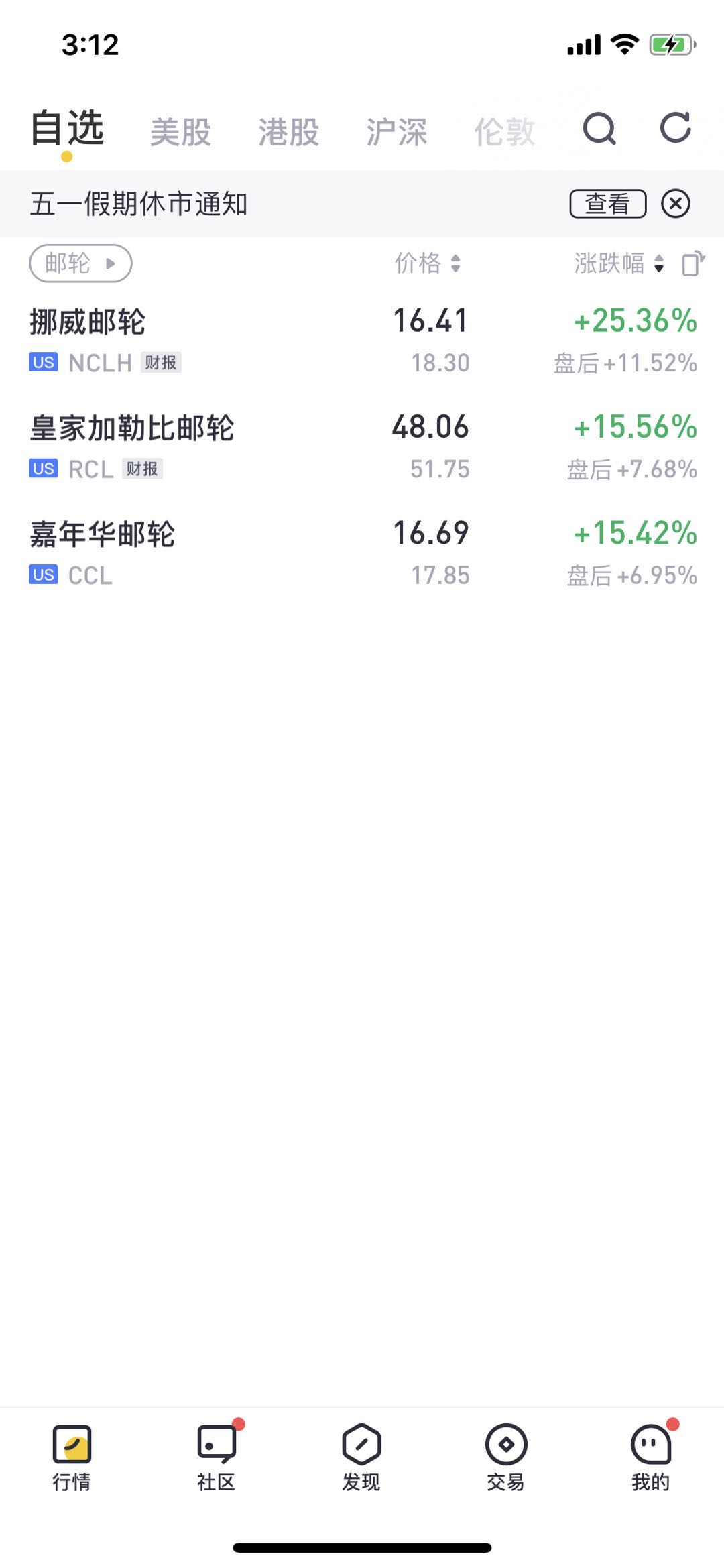Image resolution: width=724 pixels, height=1568 pixels.
Task: Tap 查看 on the holiday notice
Action: coord(608,204)
